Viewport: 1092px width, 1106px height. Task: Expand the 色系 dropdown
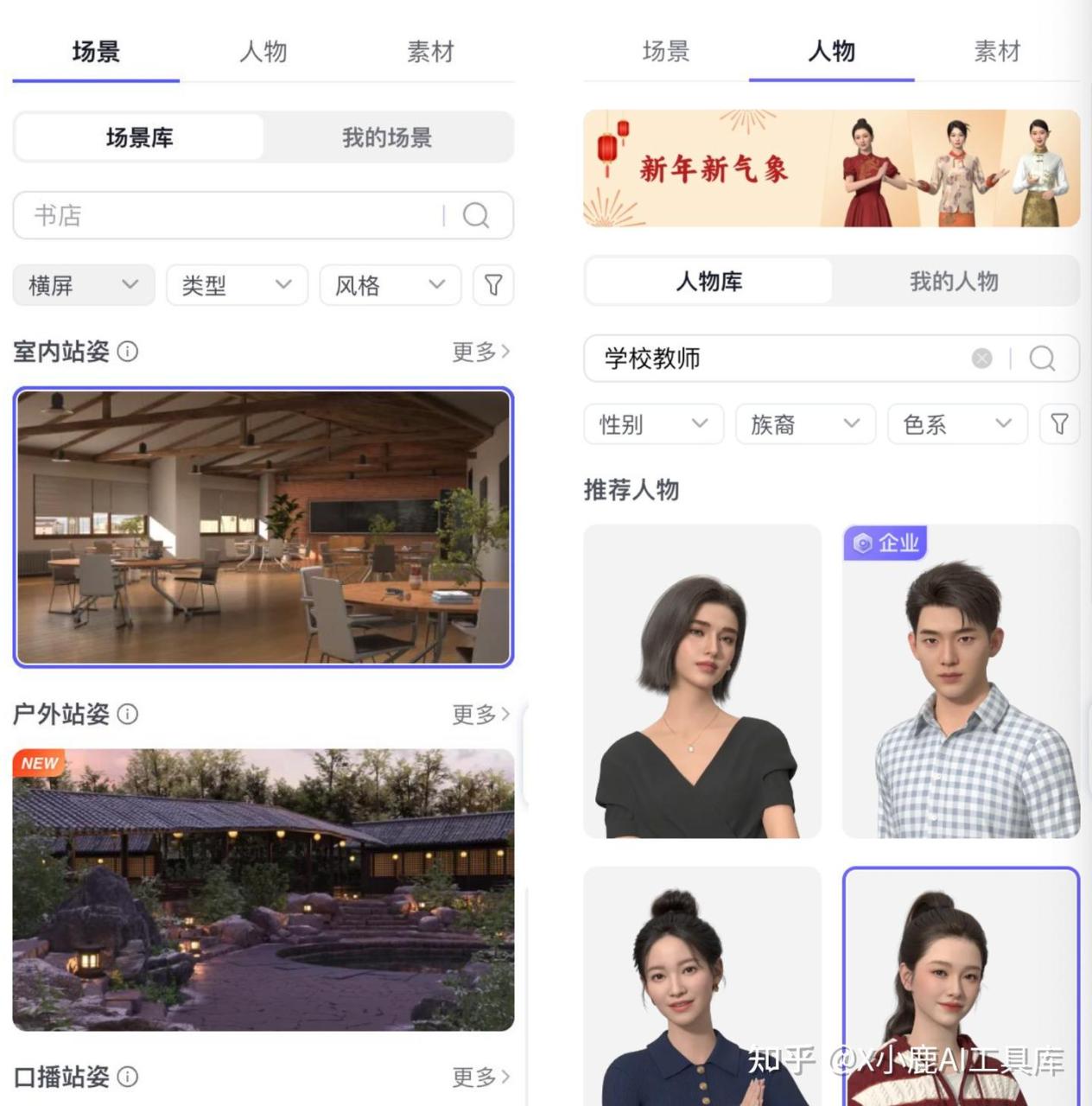[x=957, y=424]
